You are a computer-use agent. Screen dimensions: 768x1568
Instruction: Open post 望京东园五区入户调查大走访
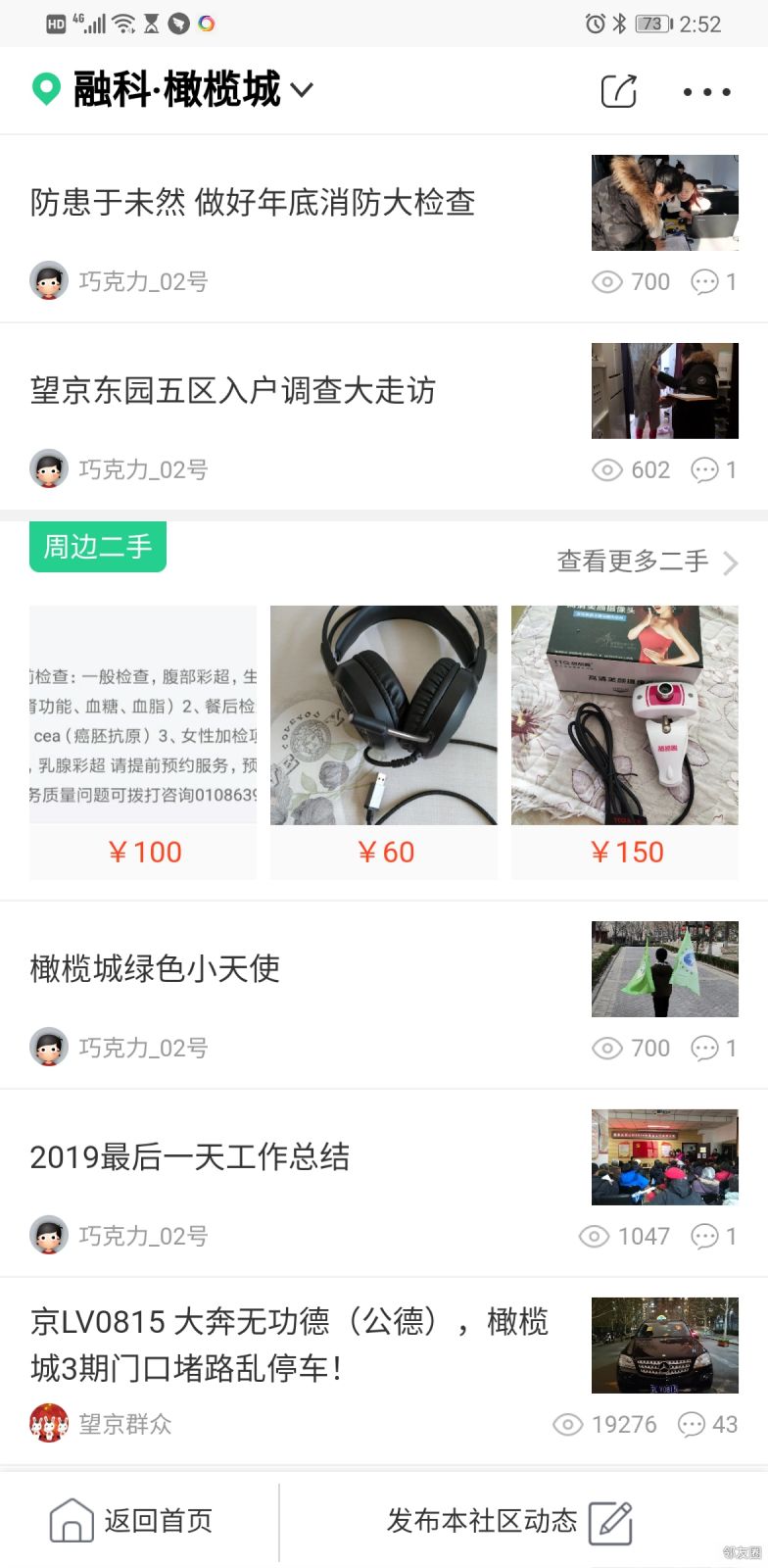[233, 391]
